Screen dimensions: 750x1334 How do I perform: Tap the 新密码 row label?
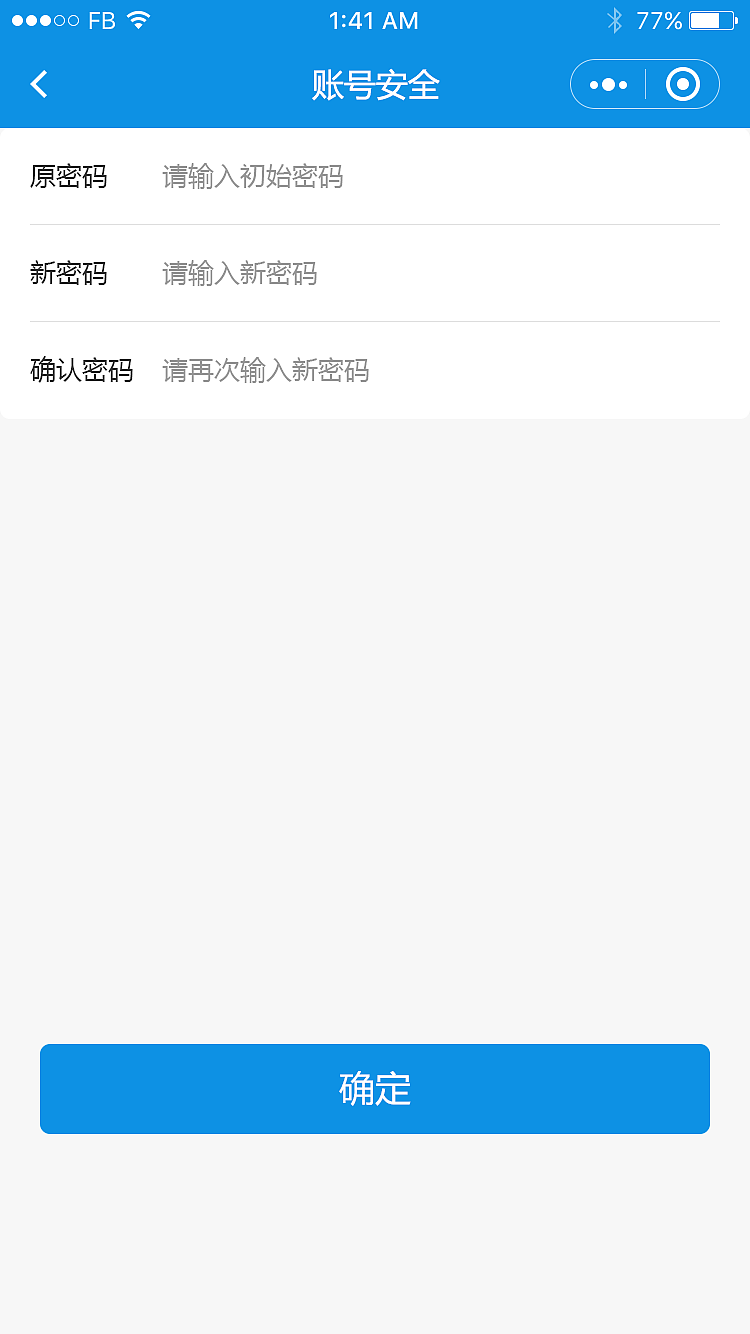(x=68, y=274)
